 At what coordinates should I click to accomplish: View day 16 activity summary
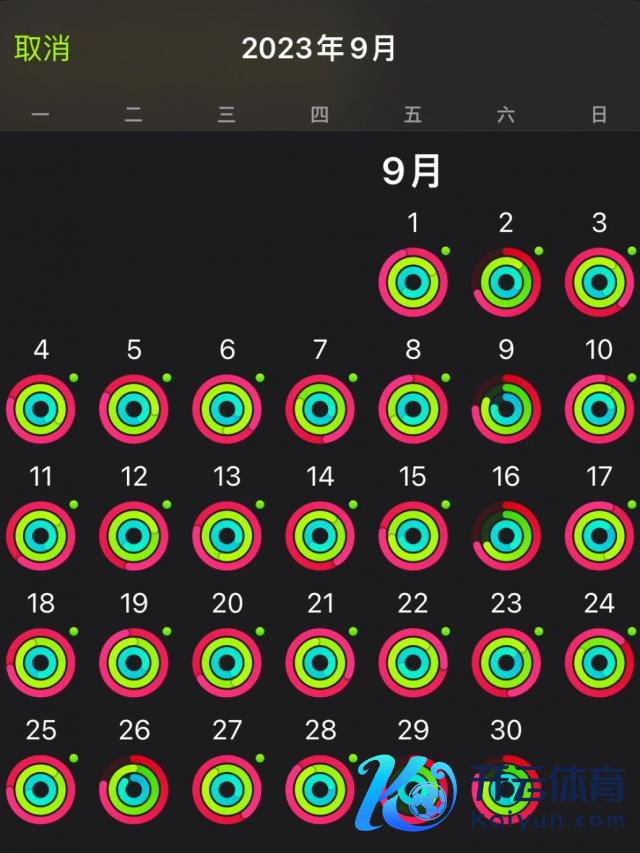coord(506,536)
